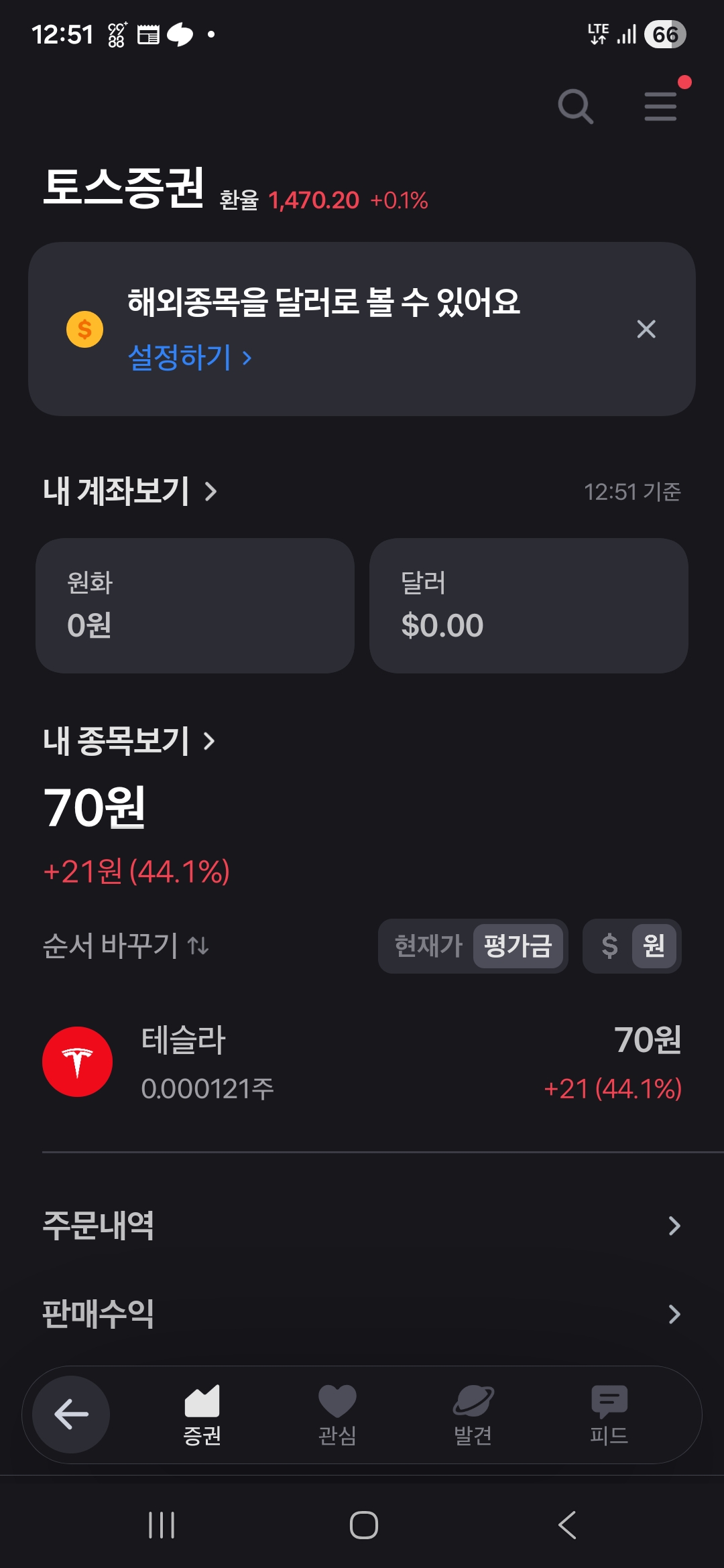This screenshot has width=724, height=1568.
Task: Switch to 현재가 view
Action: pos(428,945)
